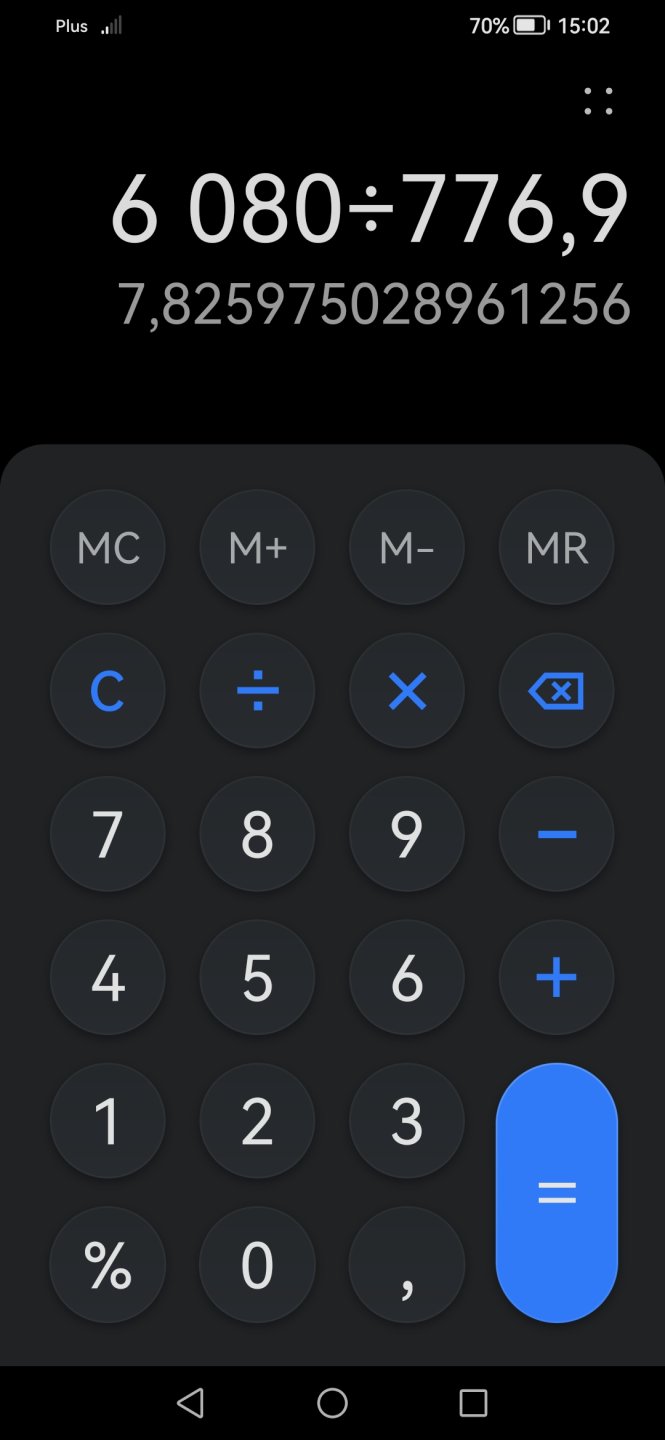Enter the digit 3

[407, 1120]
